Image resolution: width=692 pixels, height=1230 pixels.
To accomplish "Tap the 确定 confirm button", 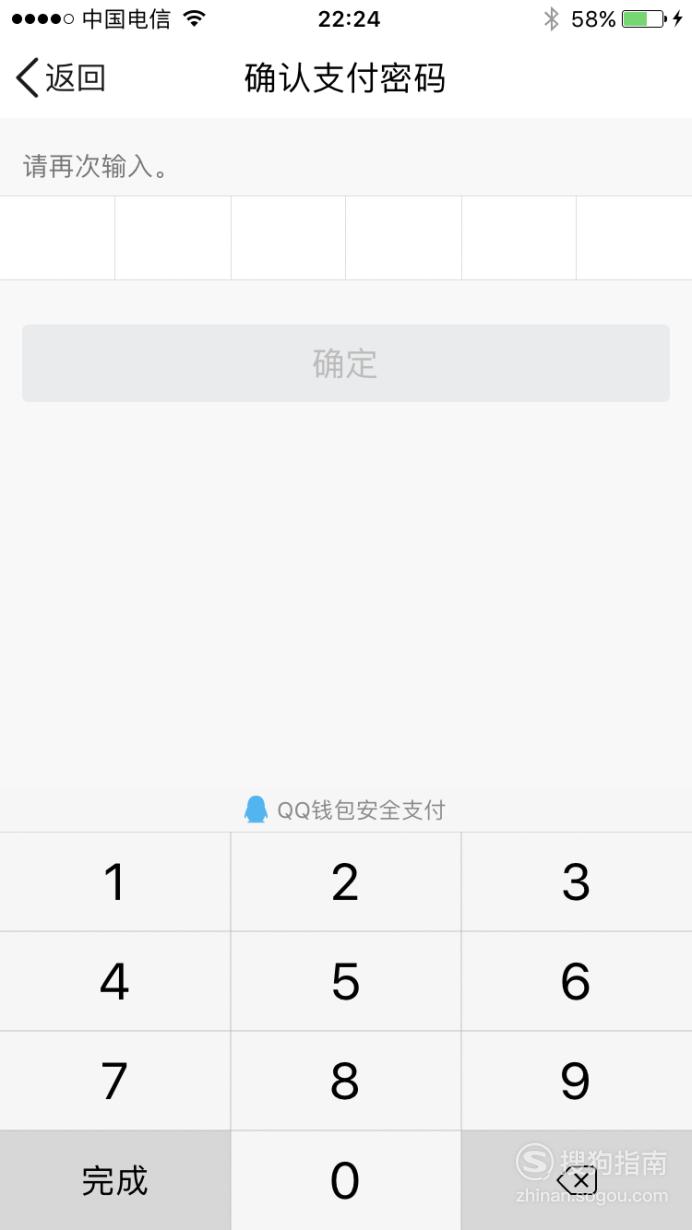I will [x=346, y=363].
